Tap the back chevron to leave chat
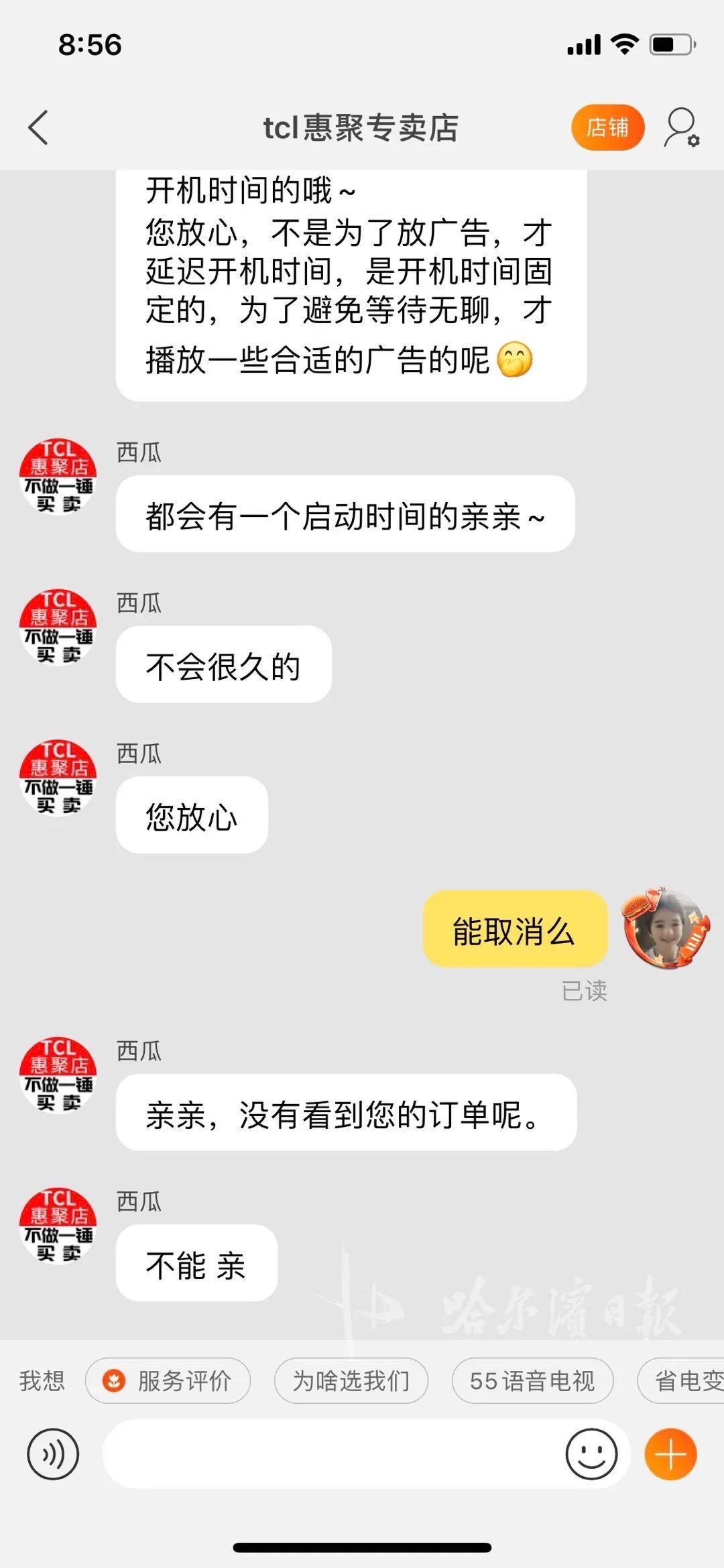 point(38,127)
